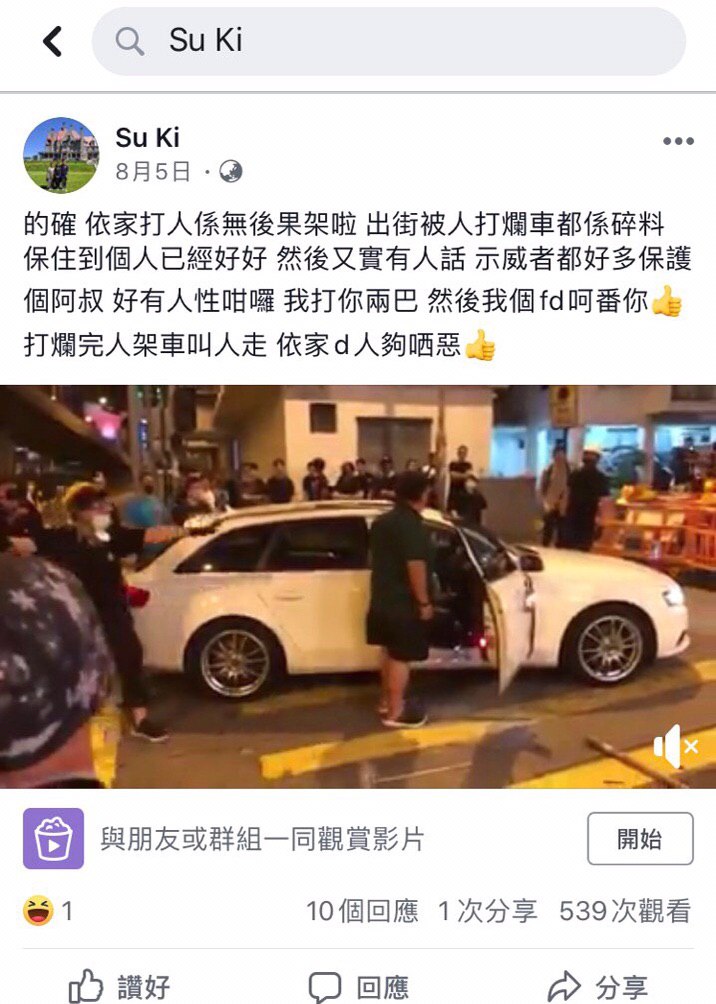The width and height of the screenshot is (716, 1004).
Task: Open the post's three-dot options menu
Action: (x=677, y=142)
